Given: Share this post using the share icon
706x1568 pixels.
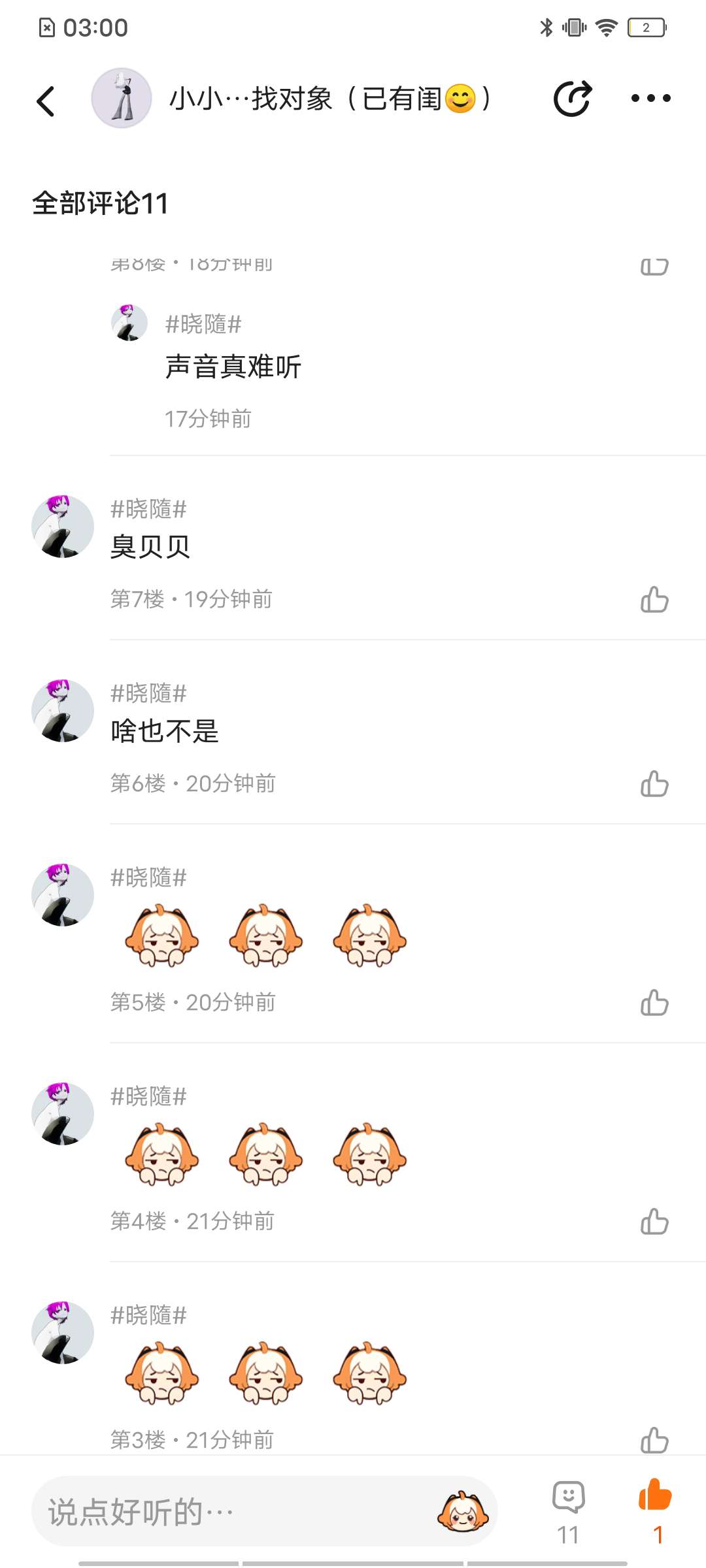Looking at the screenshot, I should pos(573,99).
